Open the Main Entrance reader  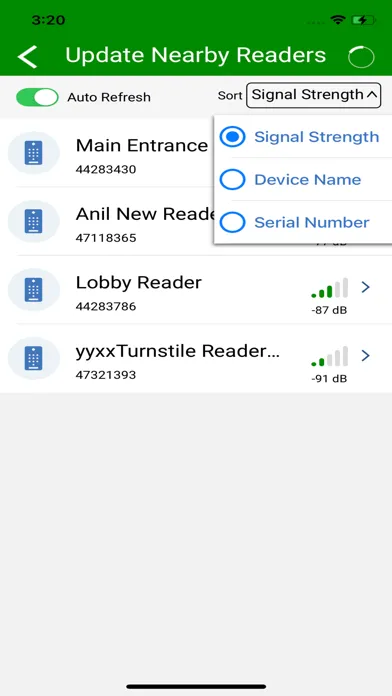[x=107, y=153]
